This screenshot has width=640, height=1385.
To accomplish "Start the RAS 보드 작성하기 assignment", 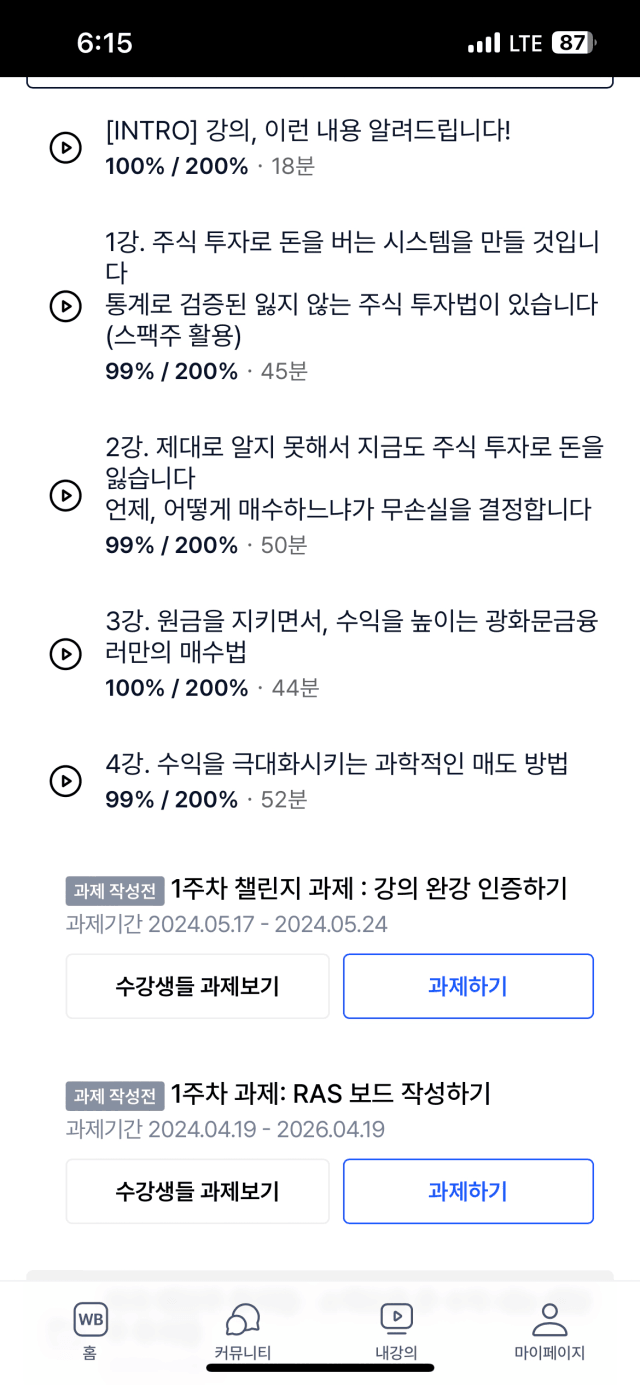I will 468,1191.
